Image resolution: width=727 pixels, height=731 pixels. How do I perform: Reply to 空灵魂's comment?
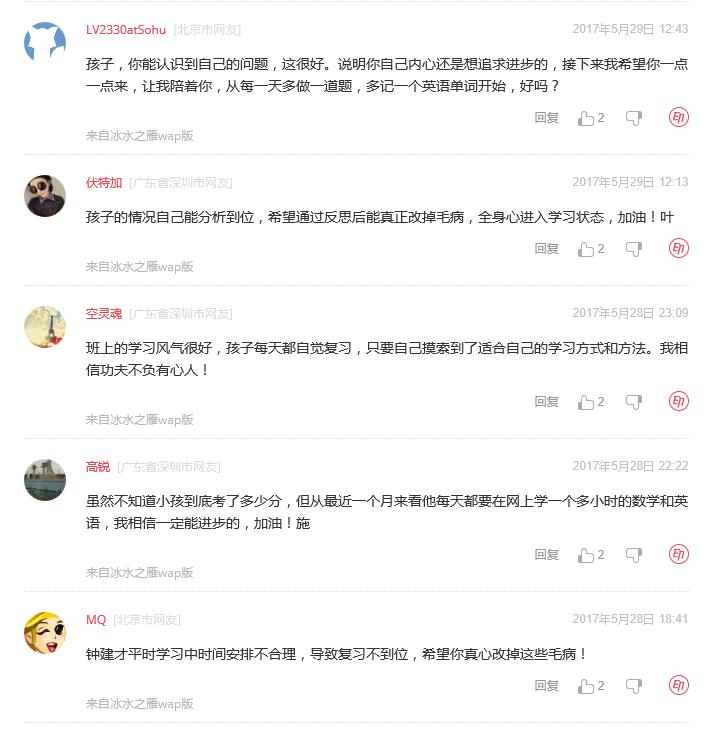point(546,402)
